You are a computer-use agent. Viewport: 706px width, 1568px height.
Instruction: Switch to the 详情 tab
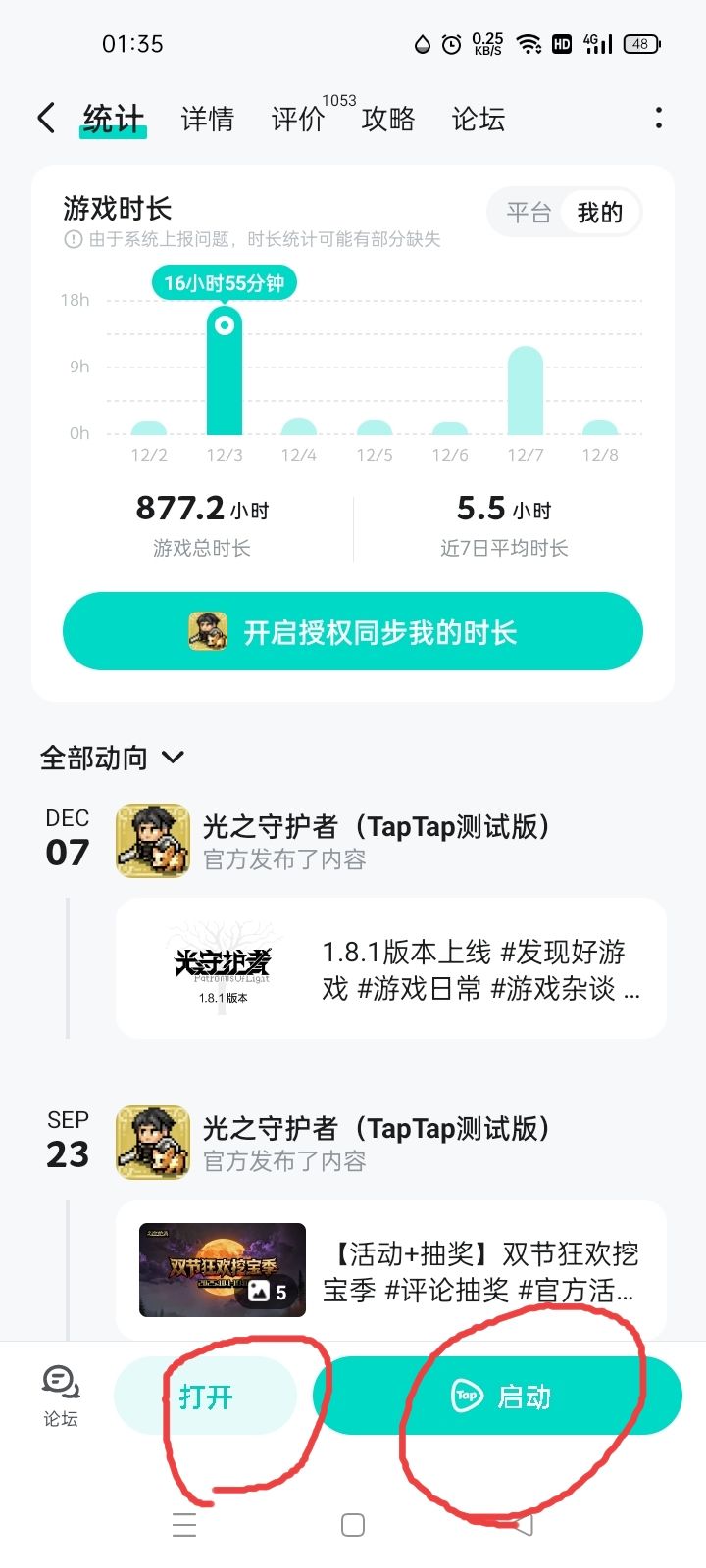coord(208,120)
